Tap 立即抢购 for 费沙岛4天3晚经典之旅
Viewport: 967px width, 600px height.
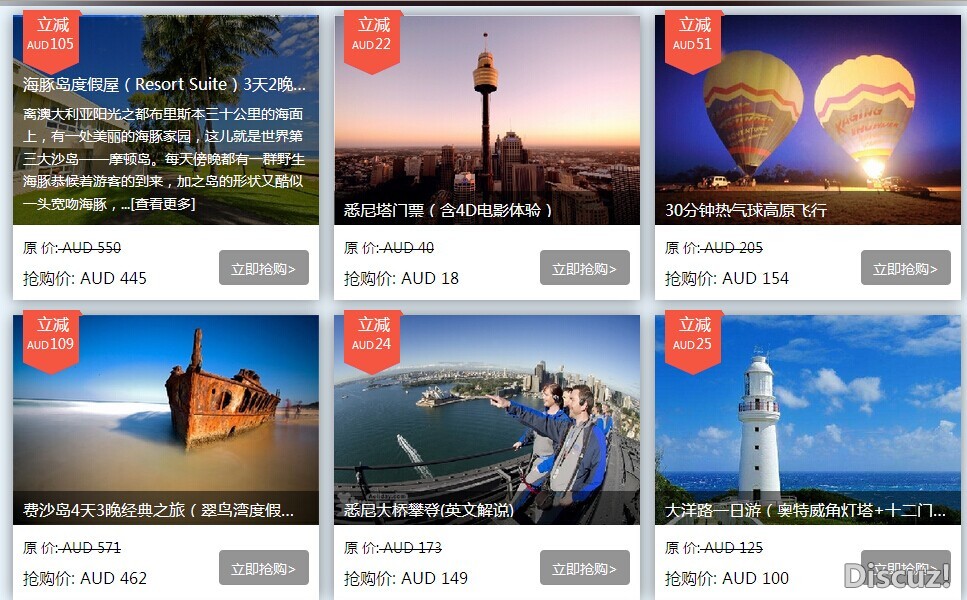coord(263,568)
